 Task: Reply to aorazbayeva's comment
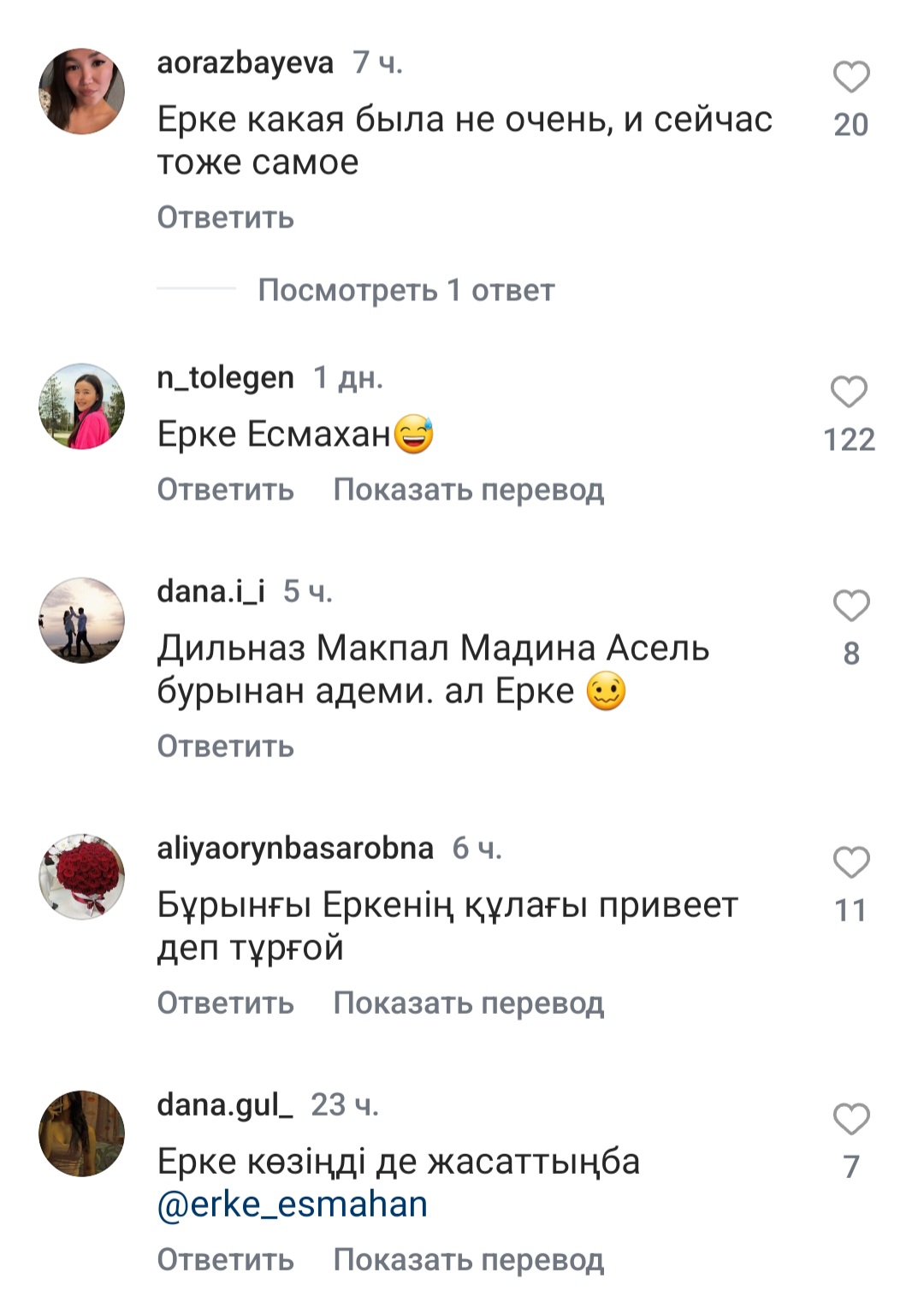(x=225, y=217)
